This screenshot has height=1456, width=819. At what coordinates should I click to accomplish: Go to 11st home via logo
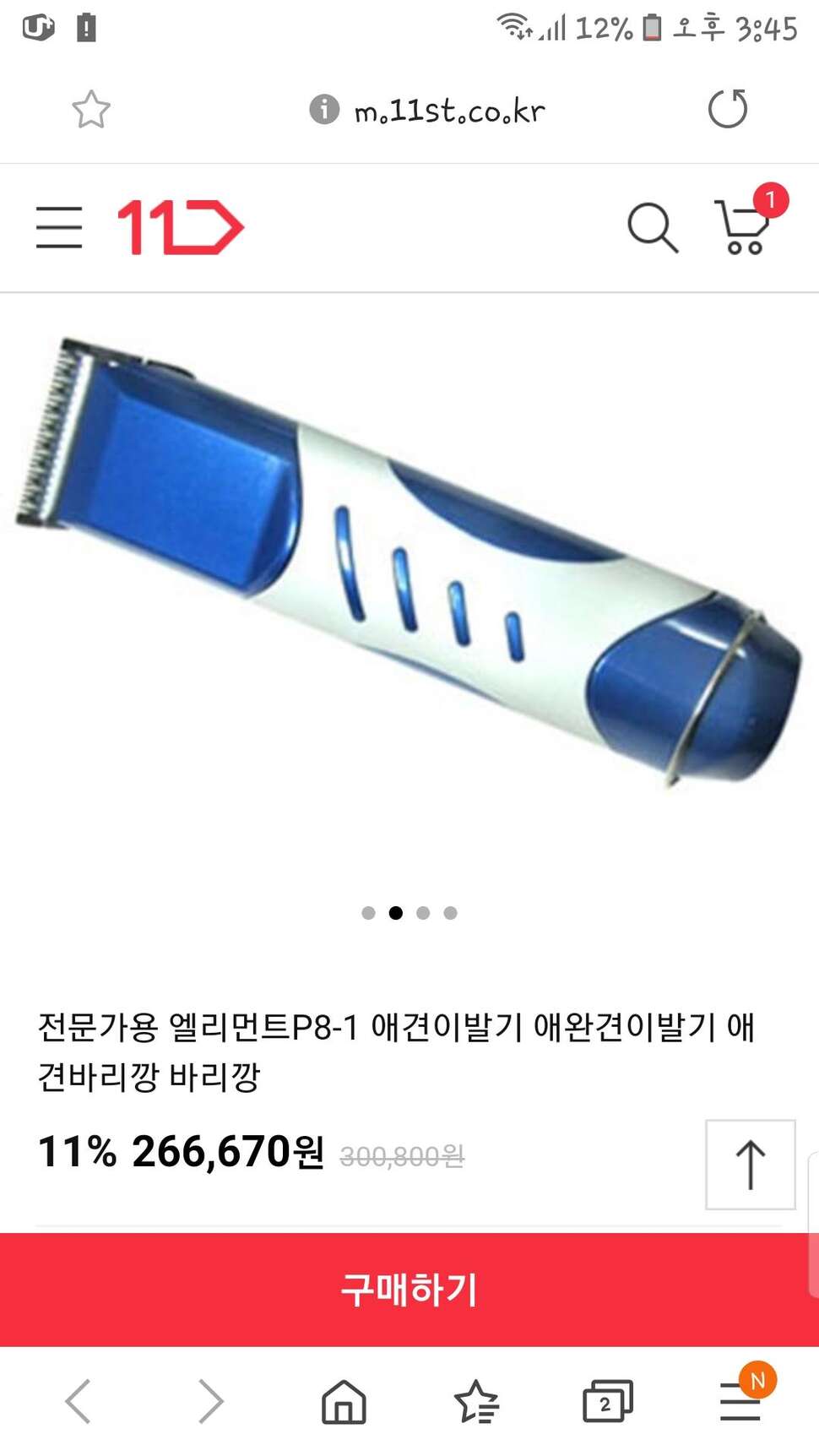[180, 227]
